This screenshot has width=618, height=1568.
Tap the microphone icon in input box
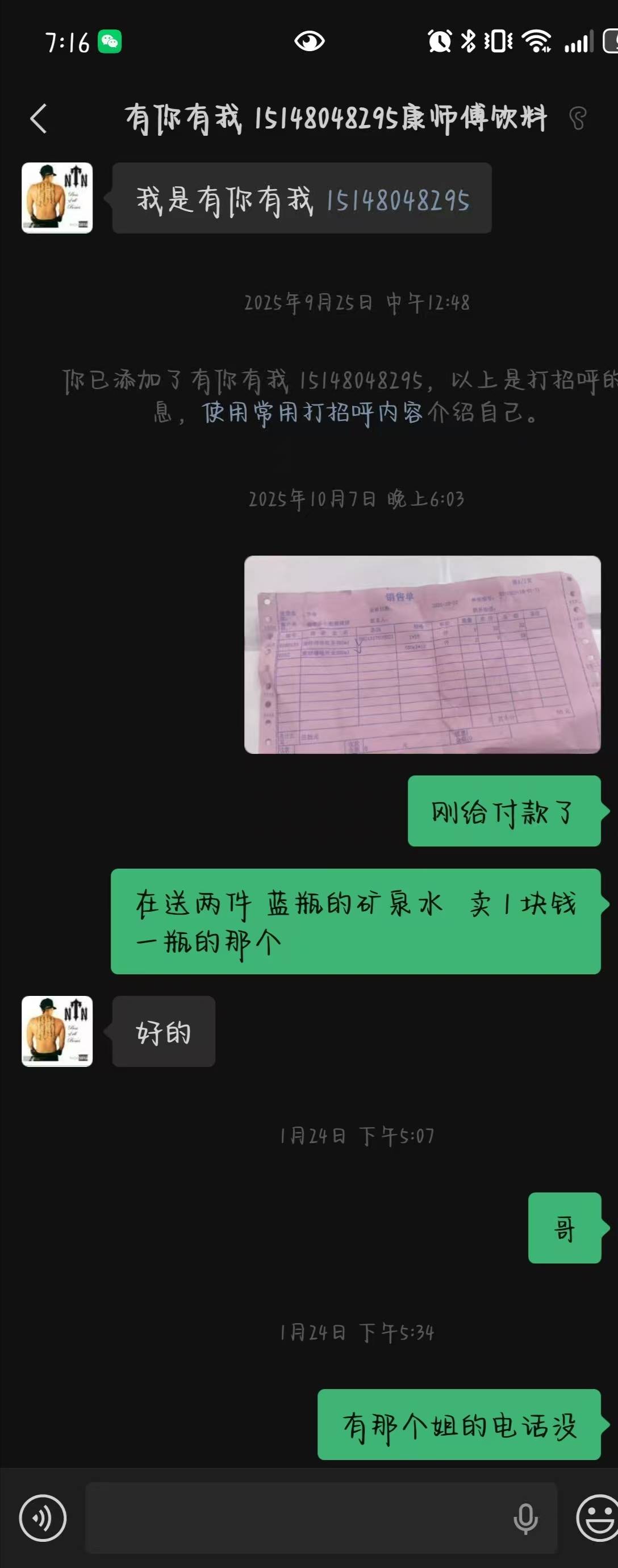[525, 1517]
